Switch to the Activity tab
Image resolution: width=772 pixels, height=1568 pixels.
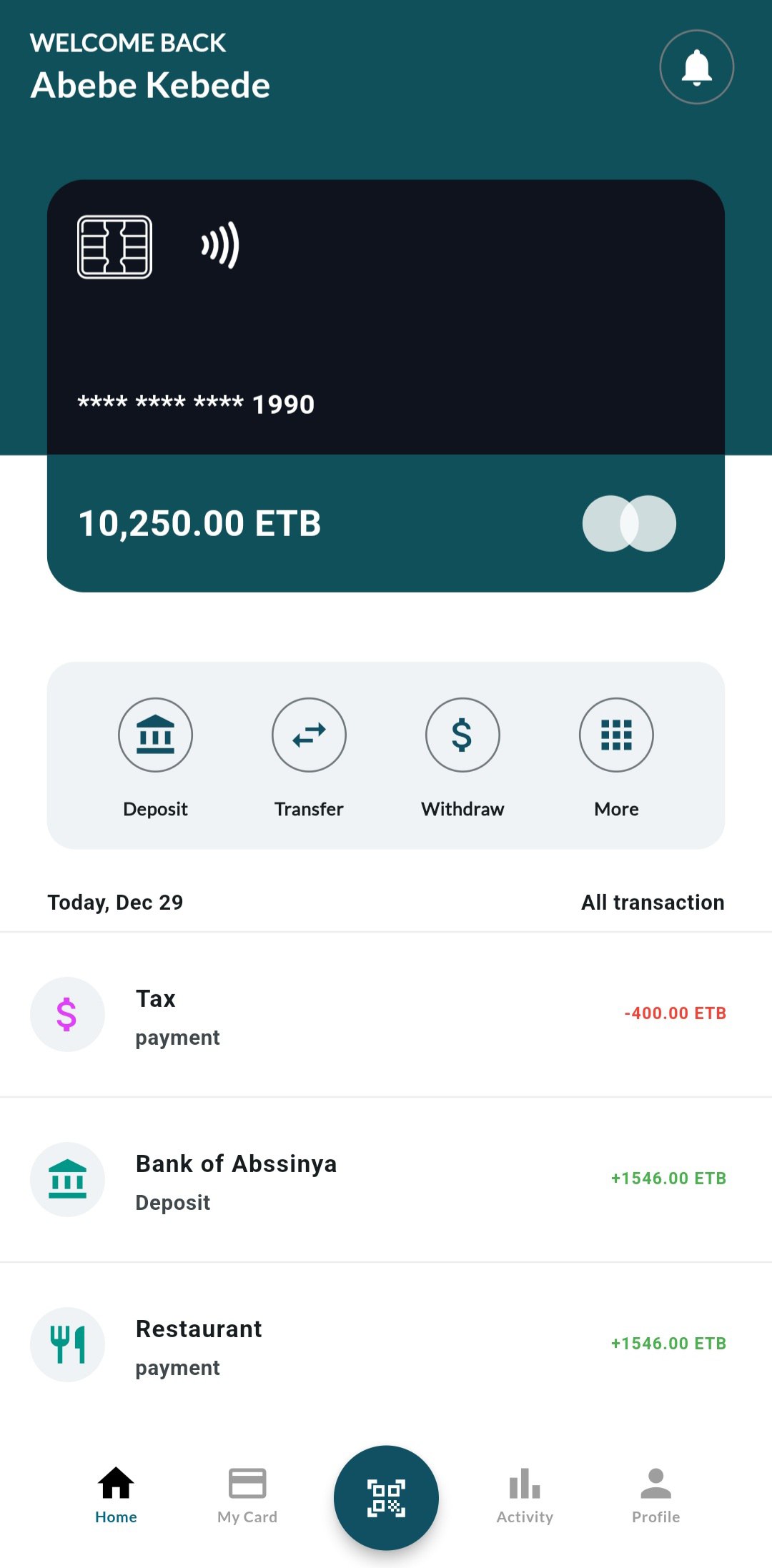tap(525, 1495)
